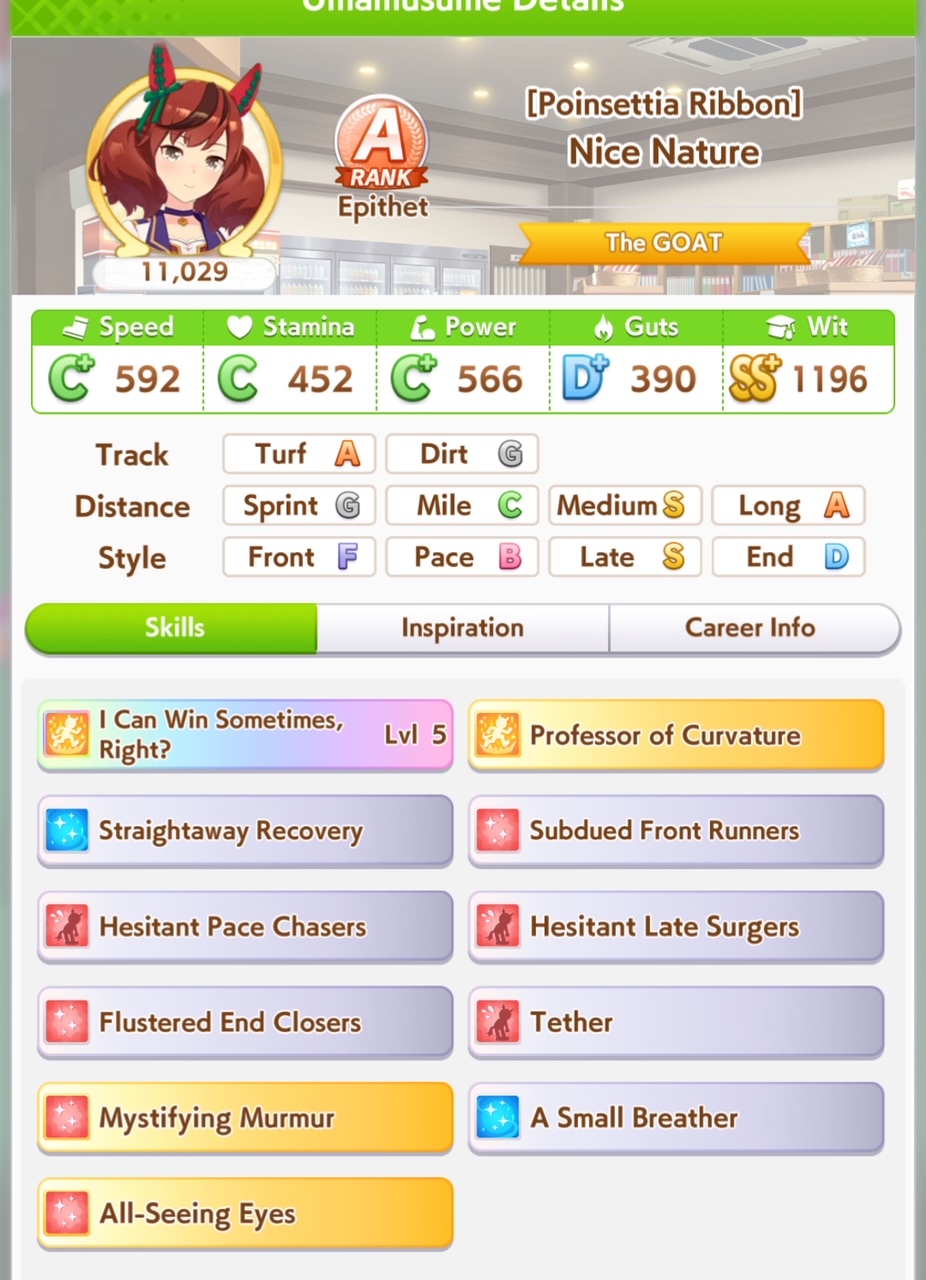926x1280 pixels.
Task: View the I Can Win Sometimes, Right? skill
Action: point(245,735)
